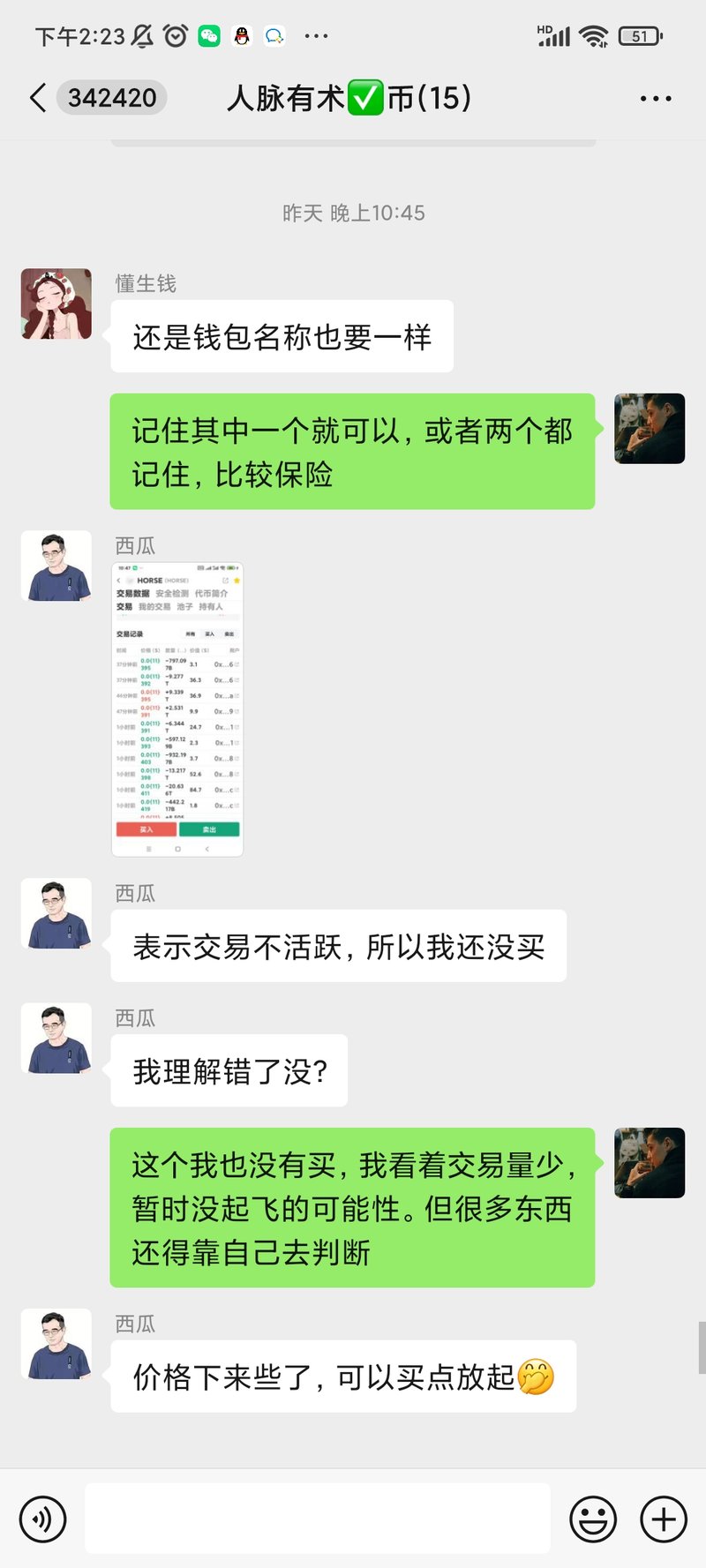706x1568 pixels.
Task: Go back to the chat list
Action: coord(38,98)
